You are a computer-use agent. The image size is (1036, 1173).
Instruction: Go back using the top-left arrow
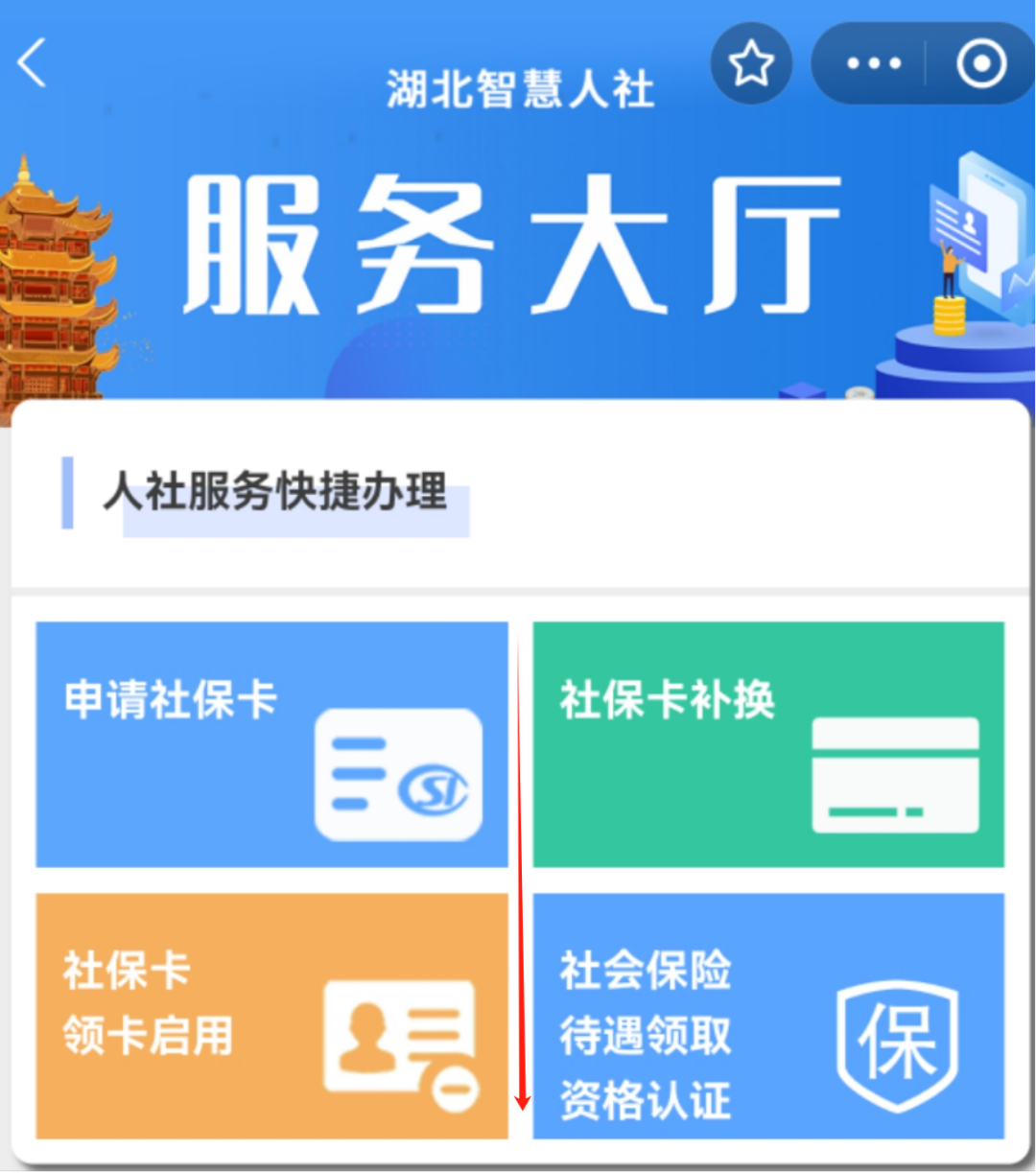click(x=33, y=65)
